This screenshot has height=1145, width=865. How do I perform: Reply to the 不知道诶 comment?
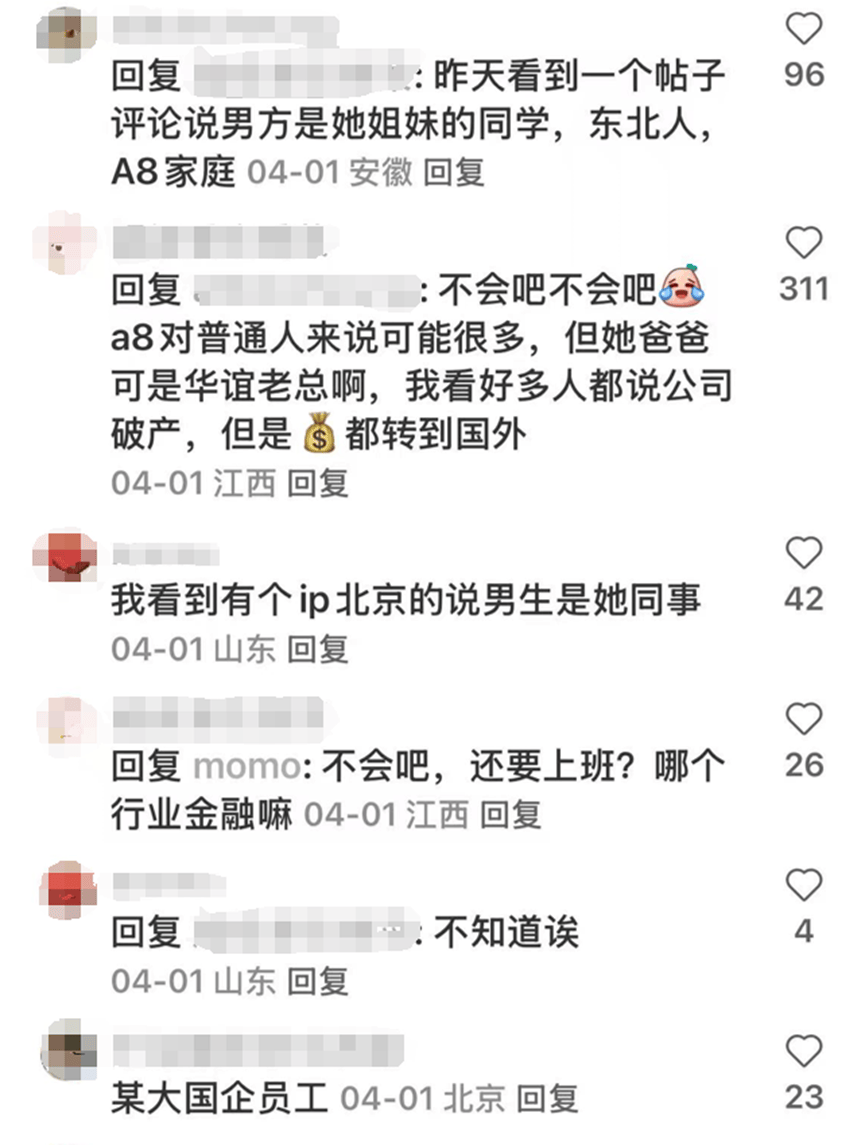[x=318, y=981]
